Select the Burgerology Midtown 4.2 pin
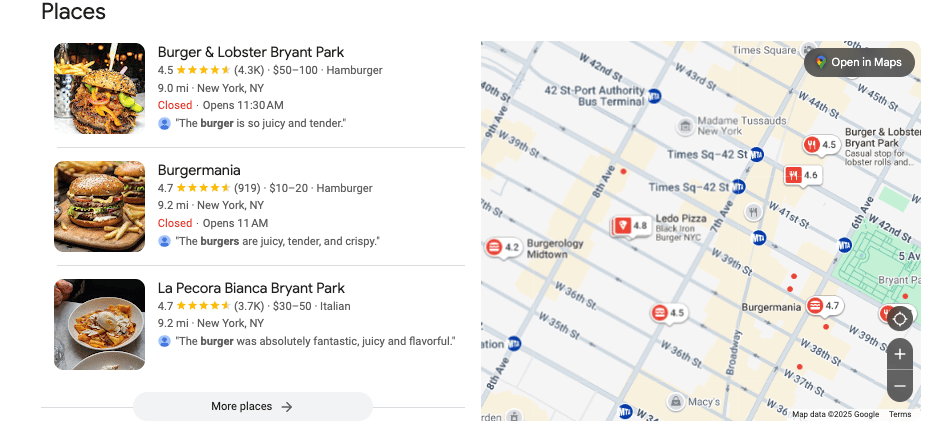939x448 pixels. coord(502,247)
